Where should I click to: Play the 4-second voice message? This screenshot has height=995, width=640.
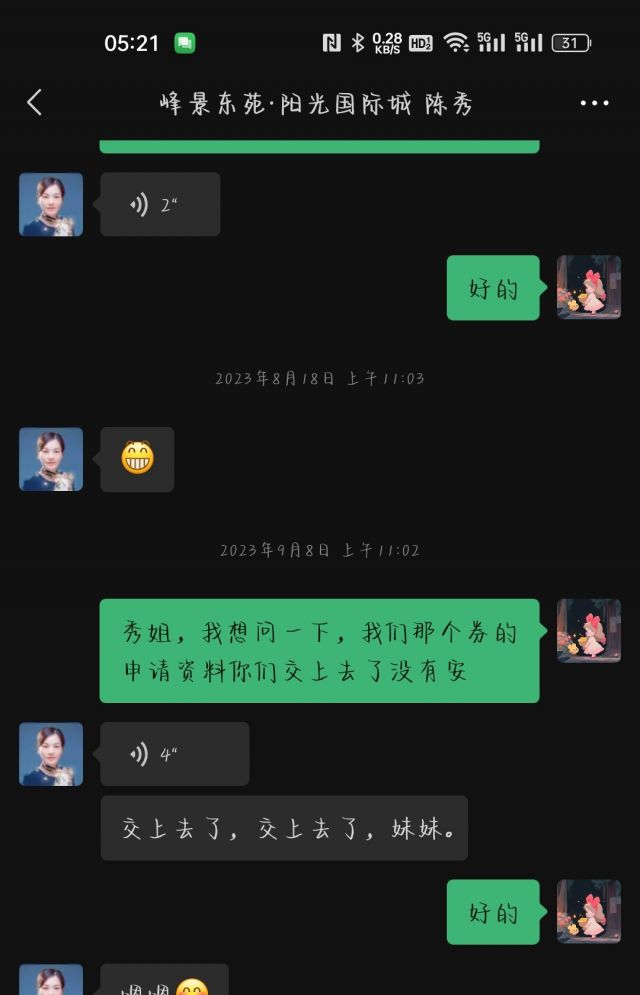coord(174,754)
